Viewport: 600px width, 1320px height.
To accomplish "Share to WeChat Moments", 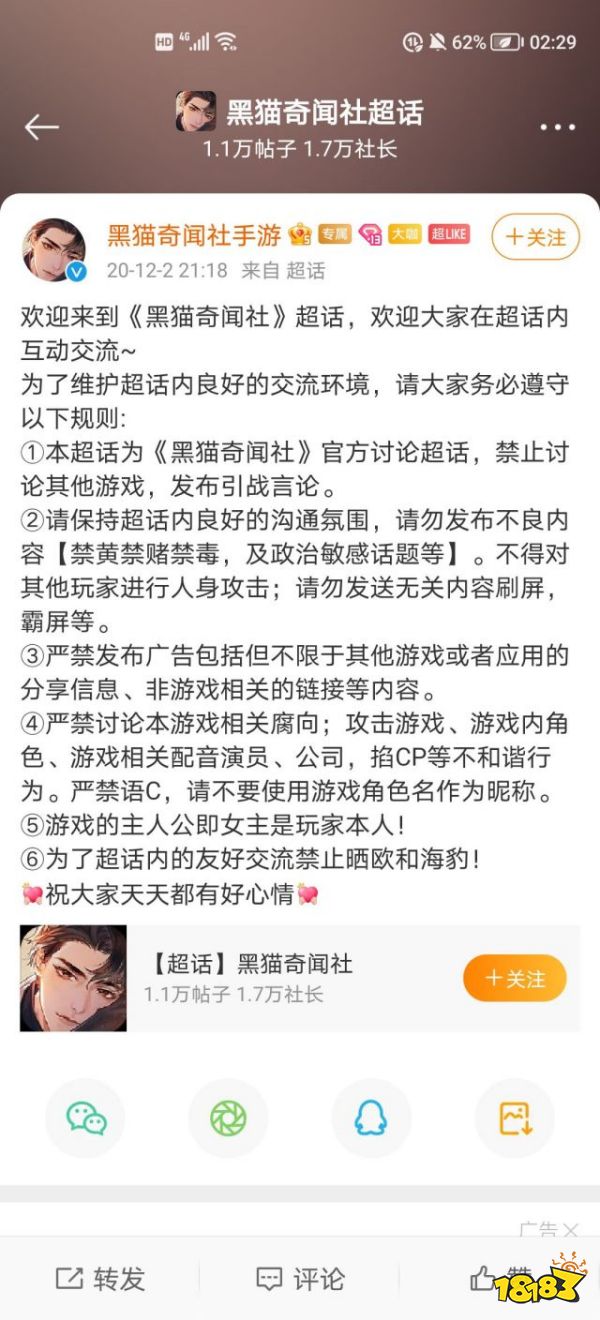I will pos(228,1118).
